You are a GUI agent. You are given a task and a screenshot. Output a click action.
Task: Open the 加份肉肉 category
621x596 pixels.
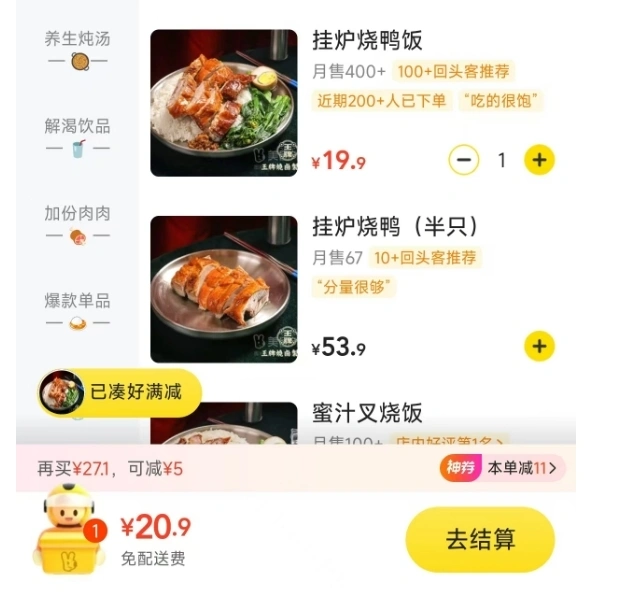77,223
